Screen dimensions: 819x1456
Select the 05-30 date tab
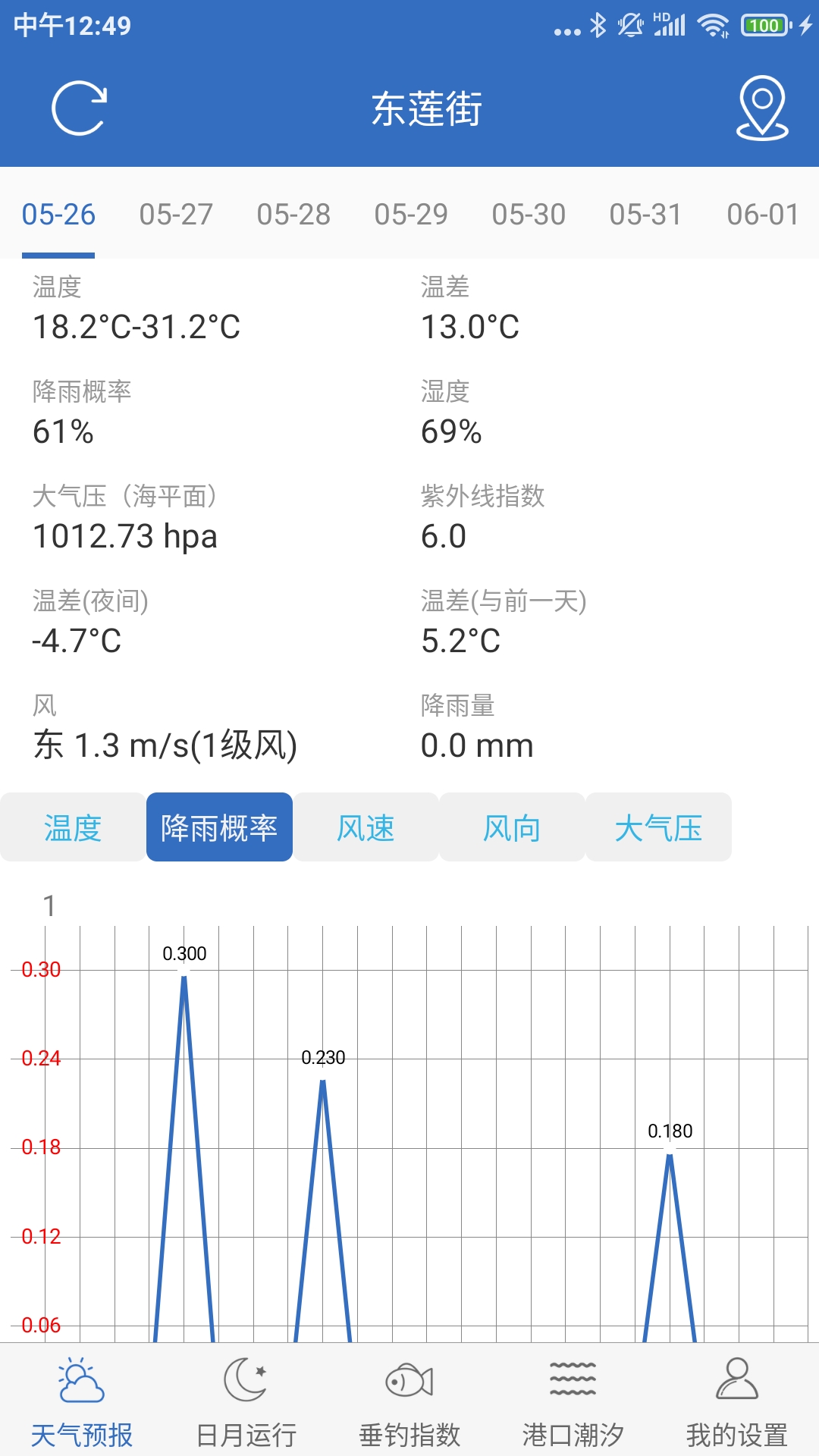(x=529, y=215)
